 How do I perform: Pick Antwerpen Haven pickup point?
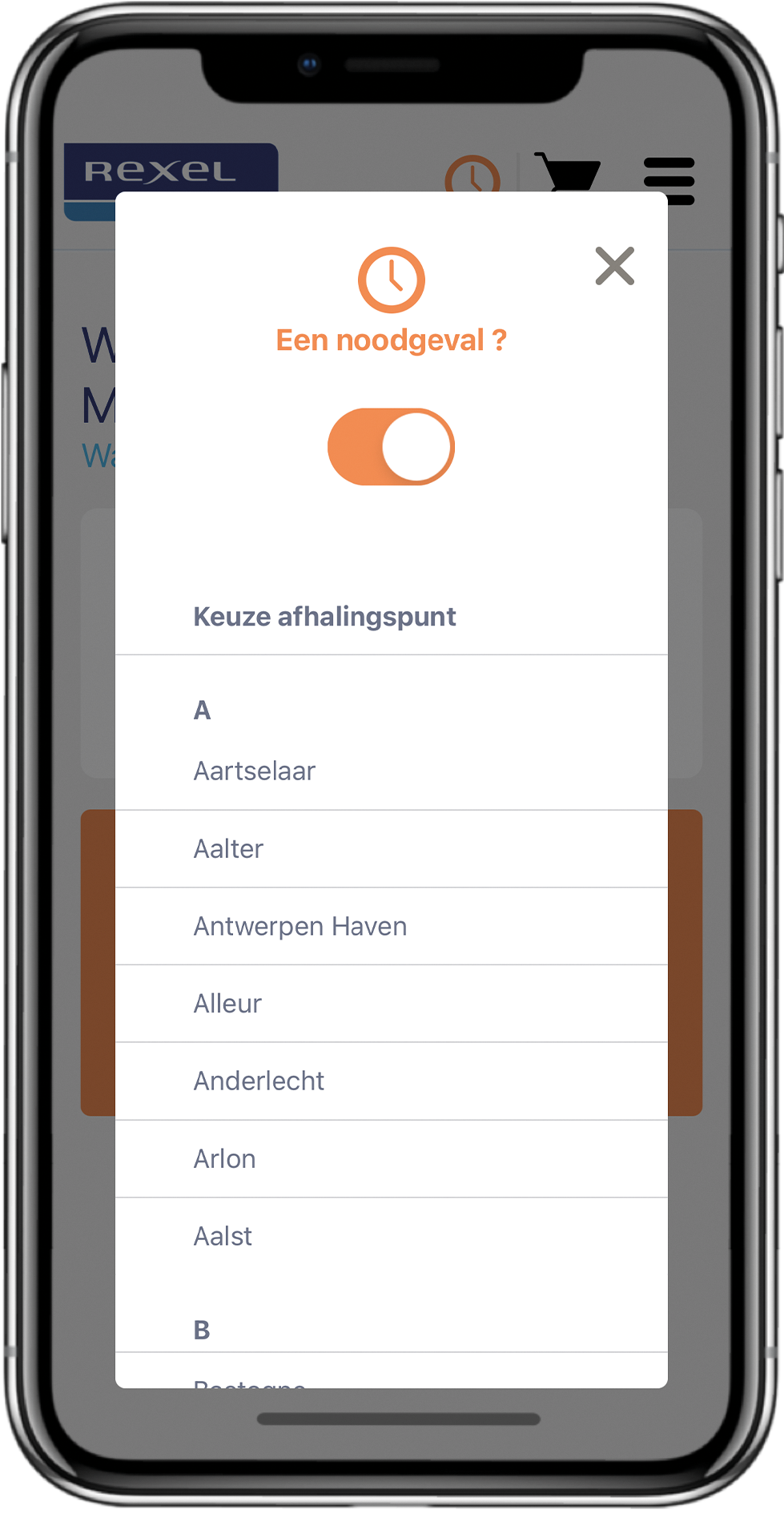point(300,927)
